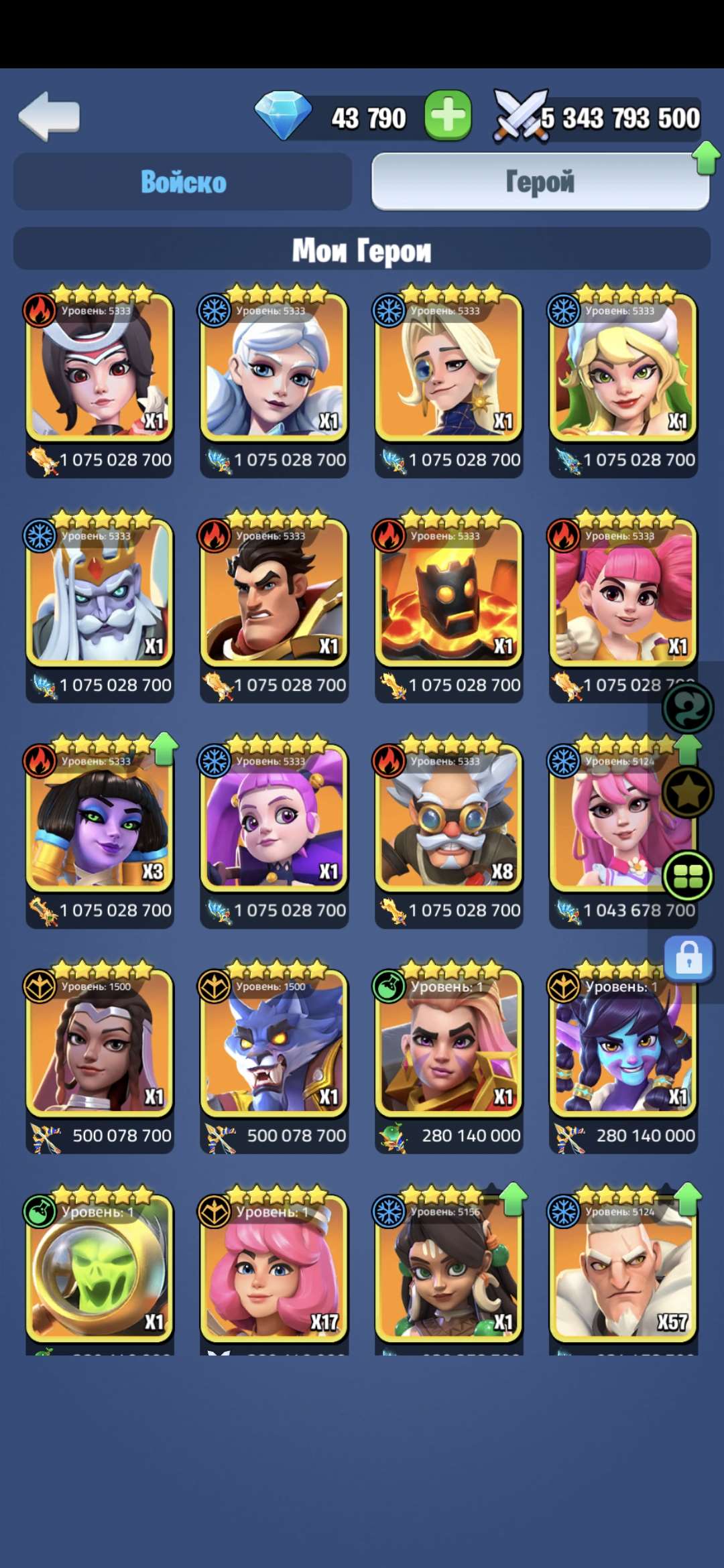The width and height of the screenshot is (724, 1568).
Task: Select the purple jester girl hero card
Action: [274, 818]
